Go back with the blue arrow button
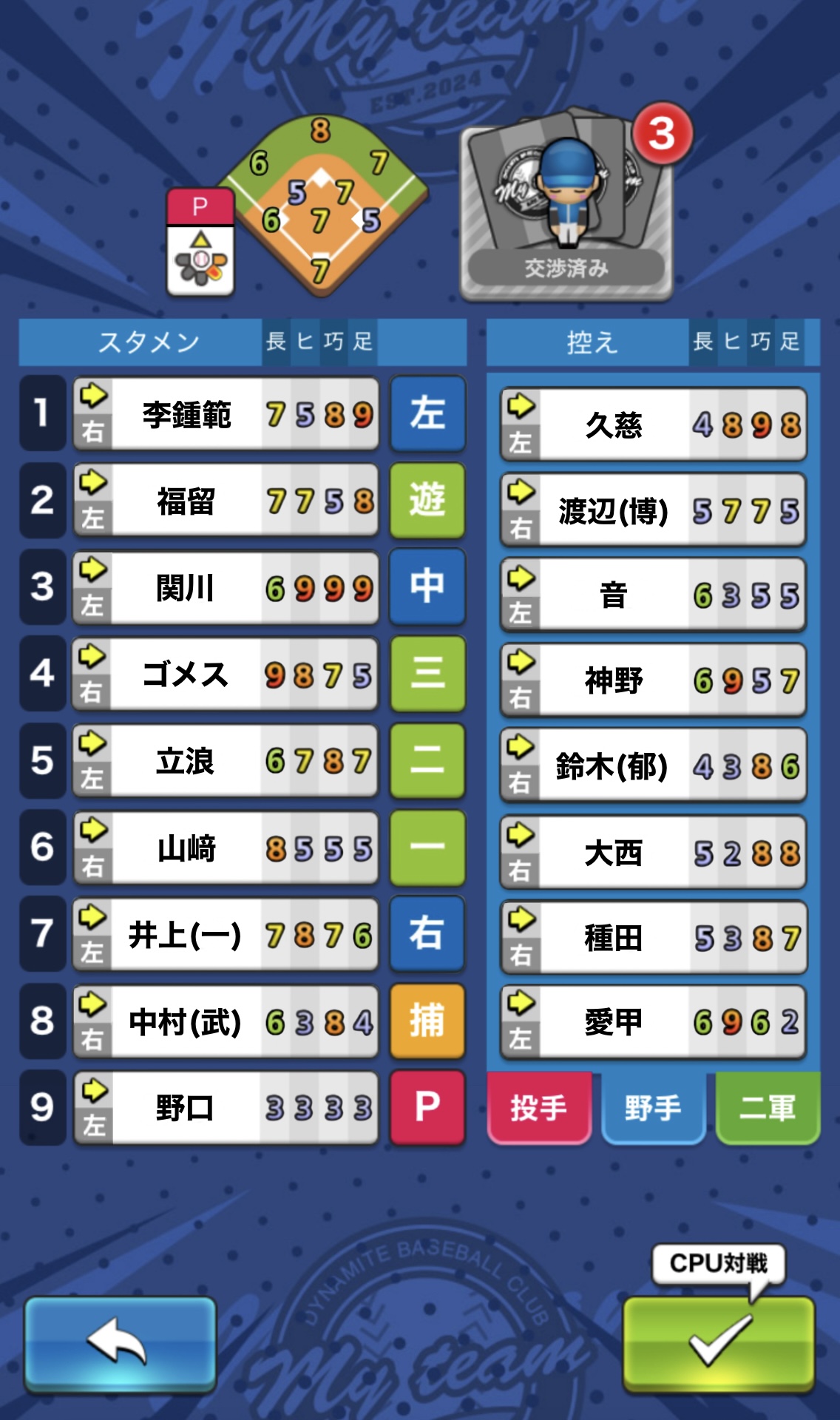Viewport: 840px width, 1420px height. coord(120,1344)
